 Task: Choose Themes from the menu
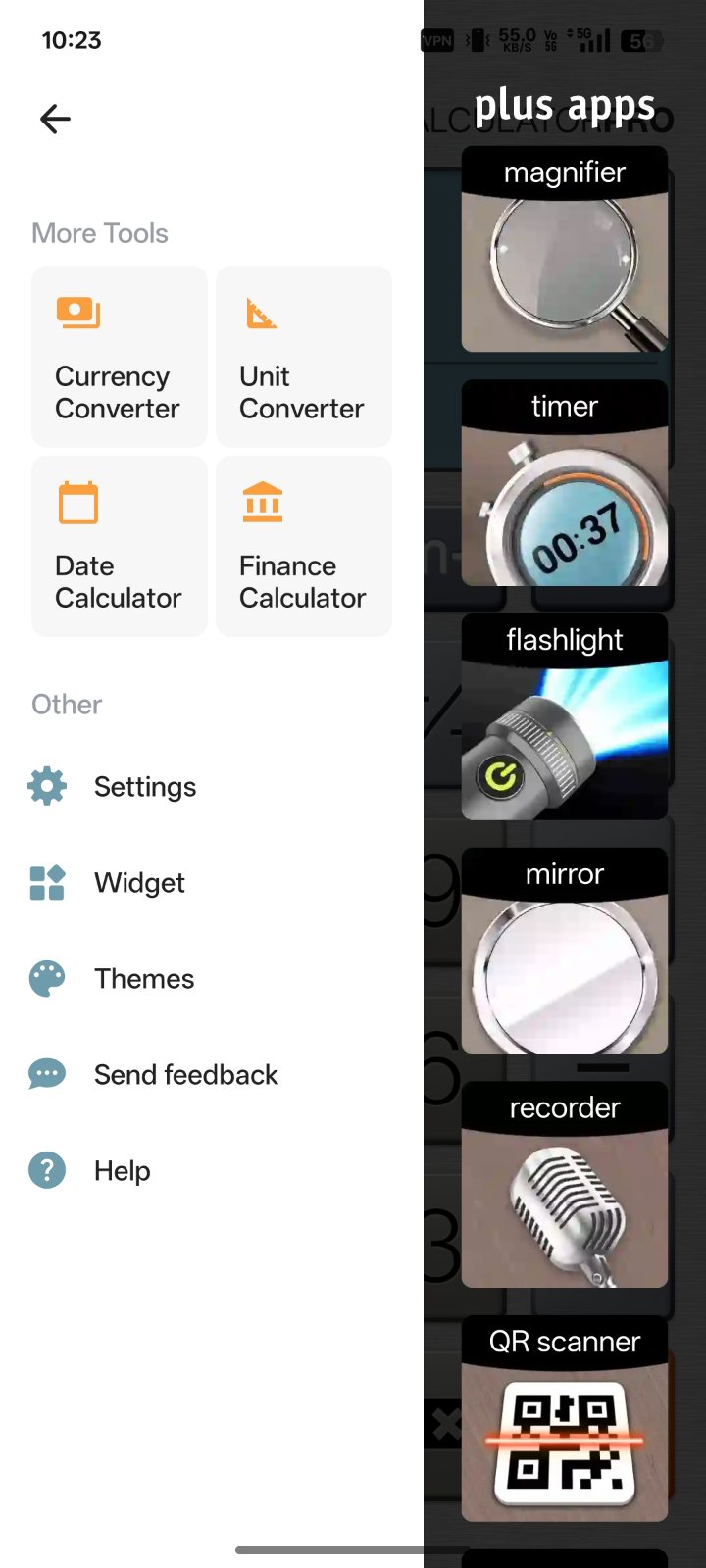(x=143, y=979)
